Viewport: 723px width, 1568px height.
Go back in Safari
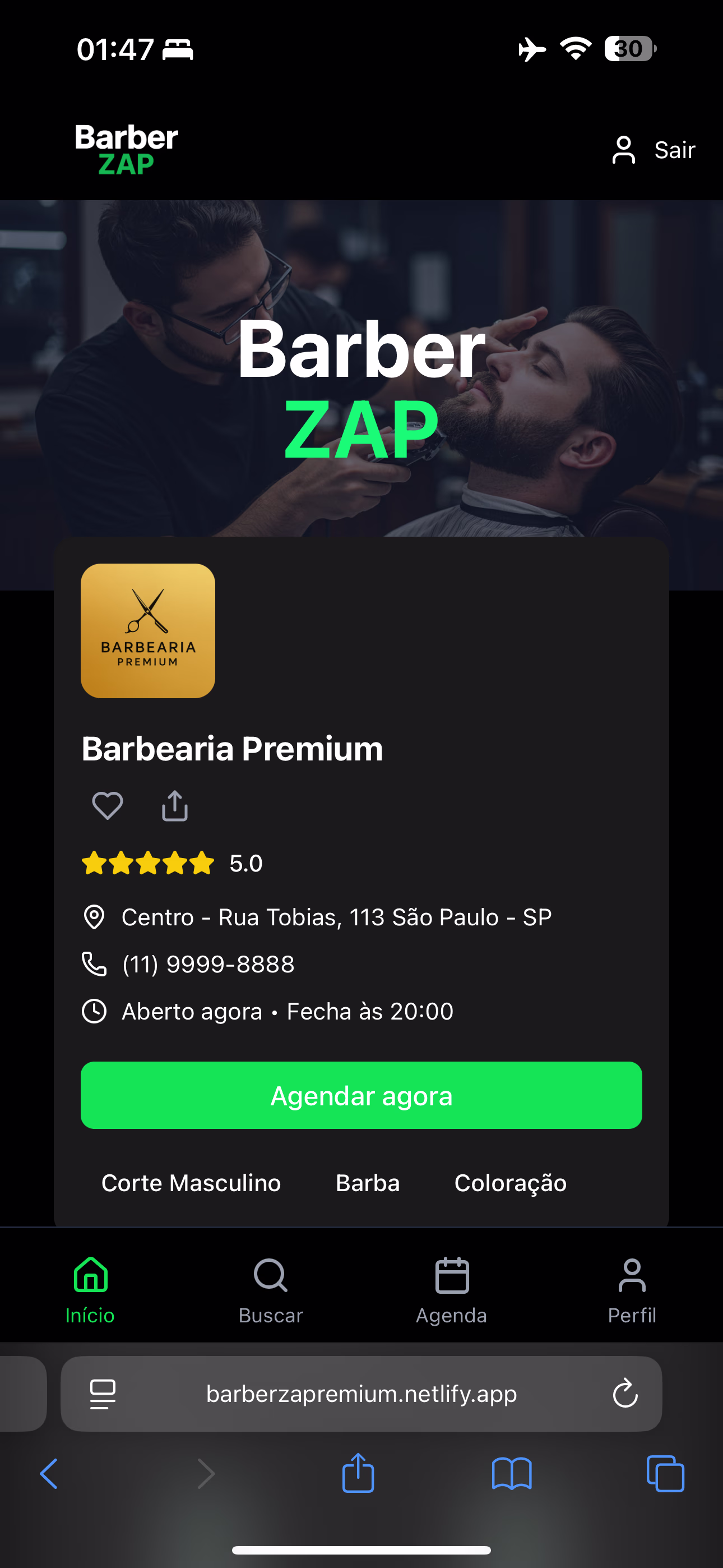(x=49, y=1474)
